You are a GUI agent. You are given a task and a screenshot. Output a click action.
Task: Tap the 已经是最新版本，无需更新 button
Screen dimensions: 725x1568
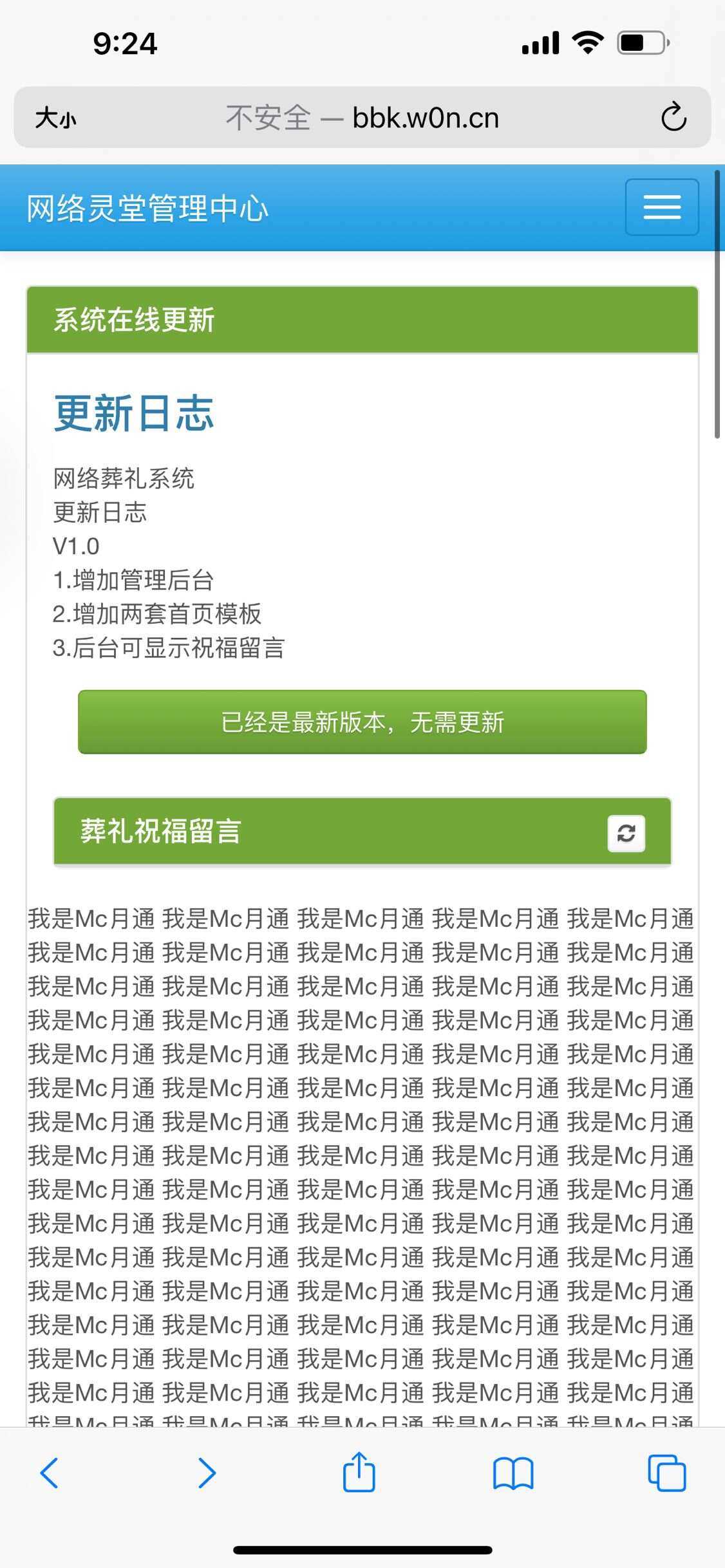pos(362,722)
